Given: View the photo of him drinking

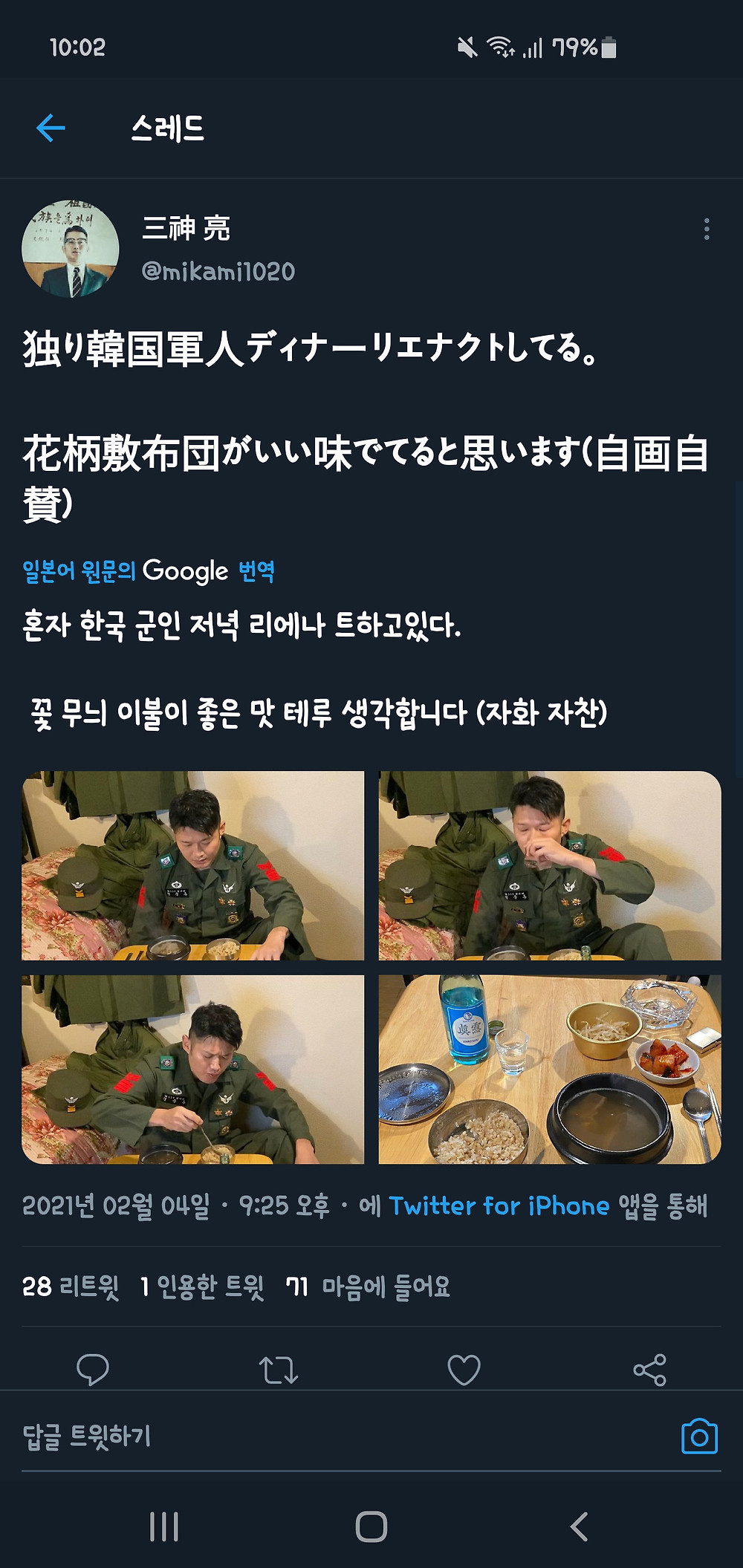Looking at the screenshot, I should pyautogui.click(x=550, y=865).
